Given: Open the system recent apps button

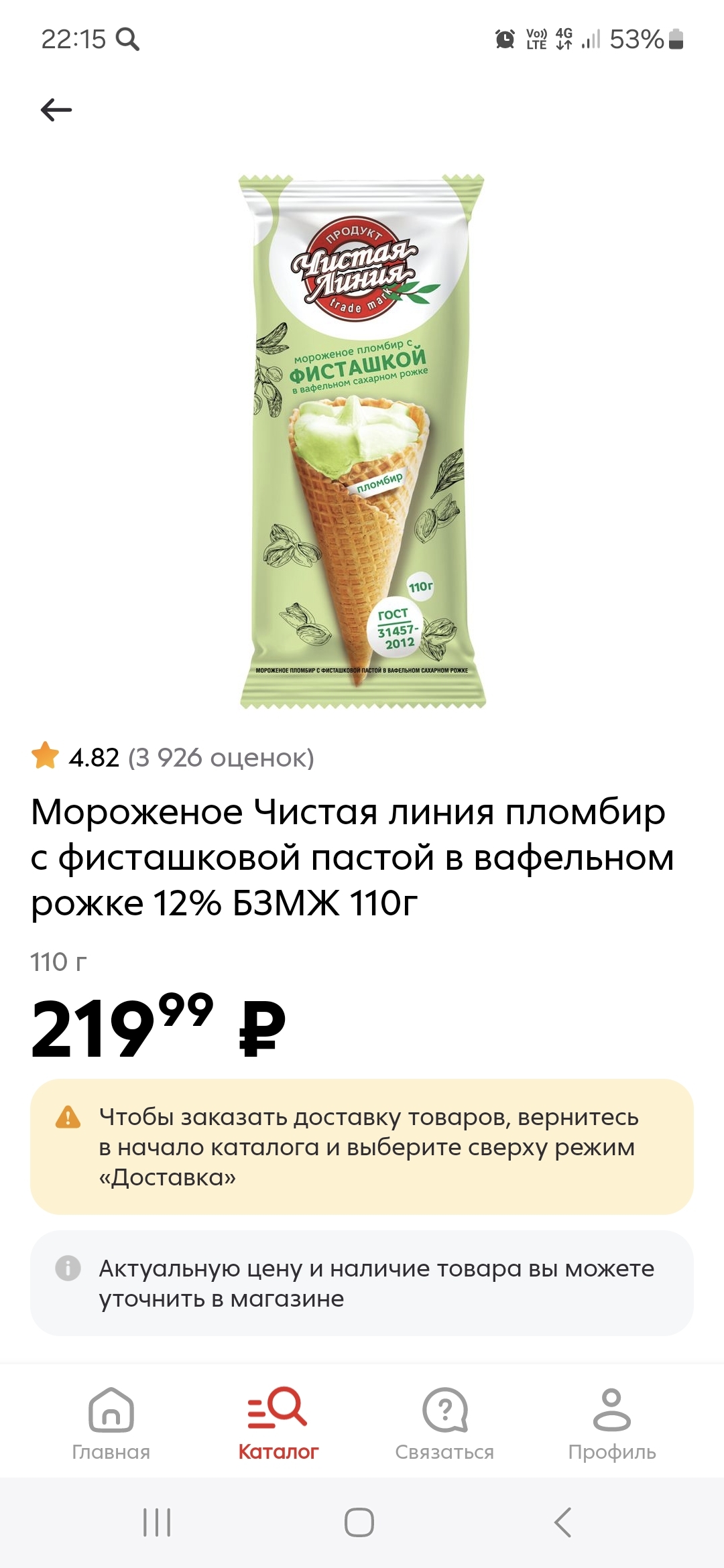Looking at the screenshot, I should click(158, 1522).
